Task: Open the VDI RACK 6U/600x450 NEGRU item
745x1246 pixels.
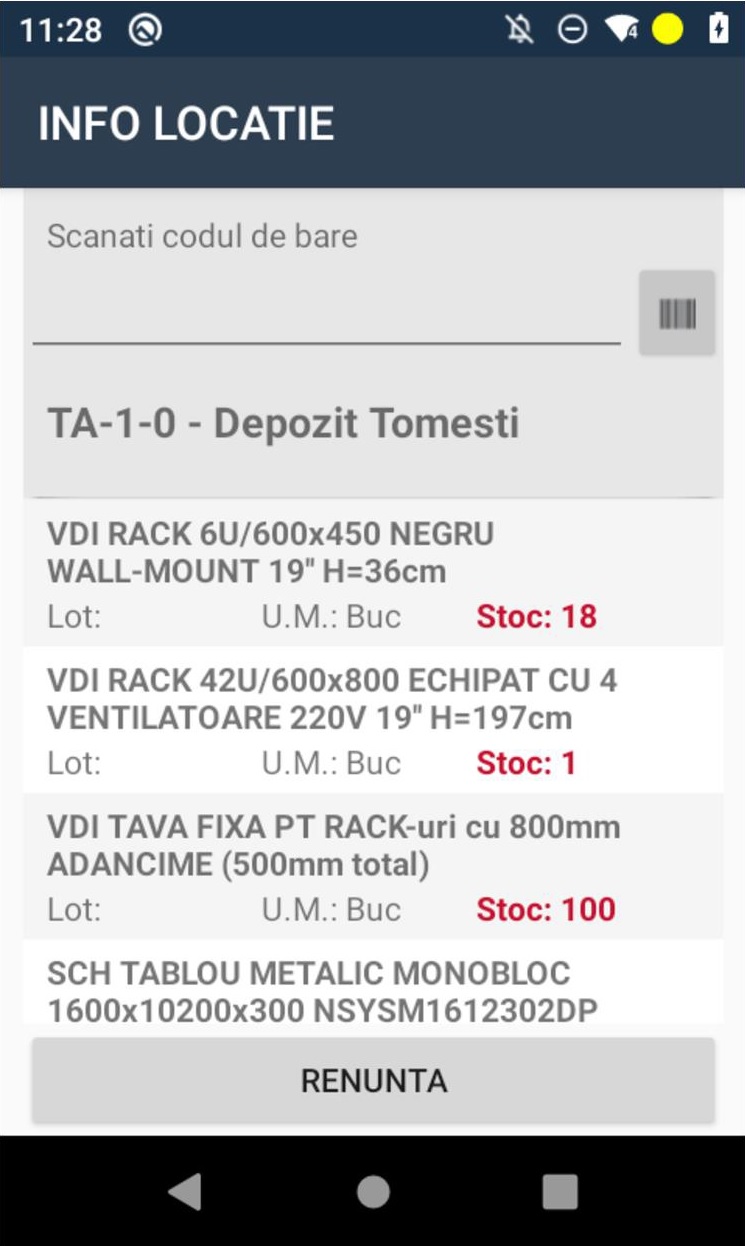Action: click(x=373, y=574)
